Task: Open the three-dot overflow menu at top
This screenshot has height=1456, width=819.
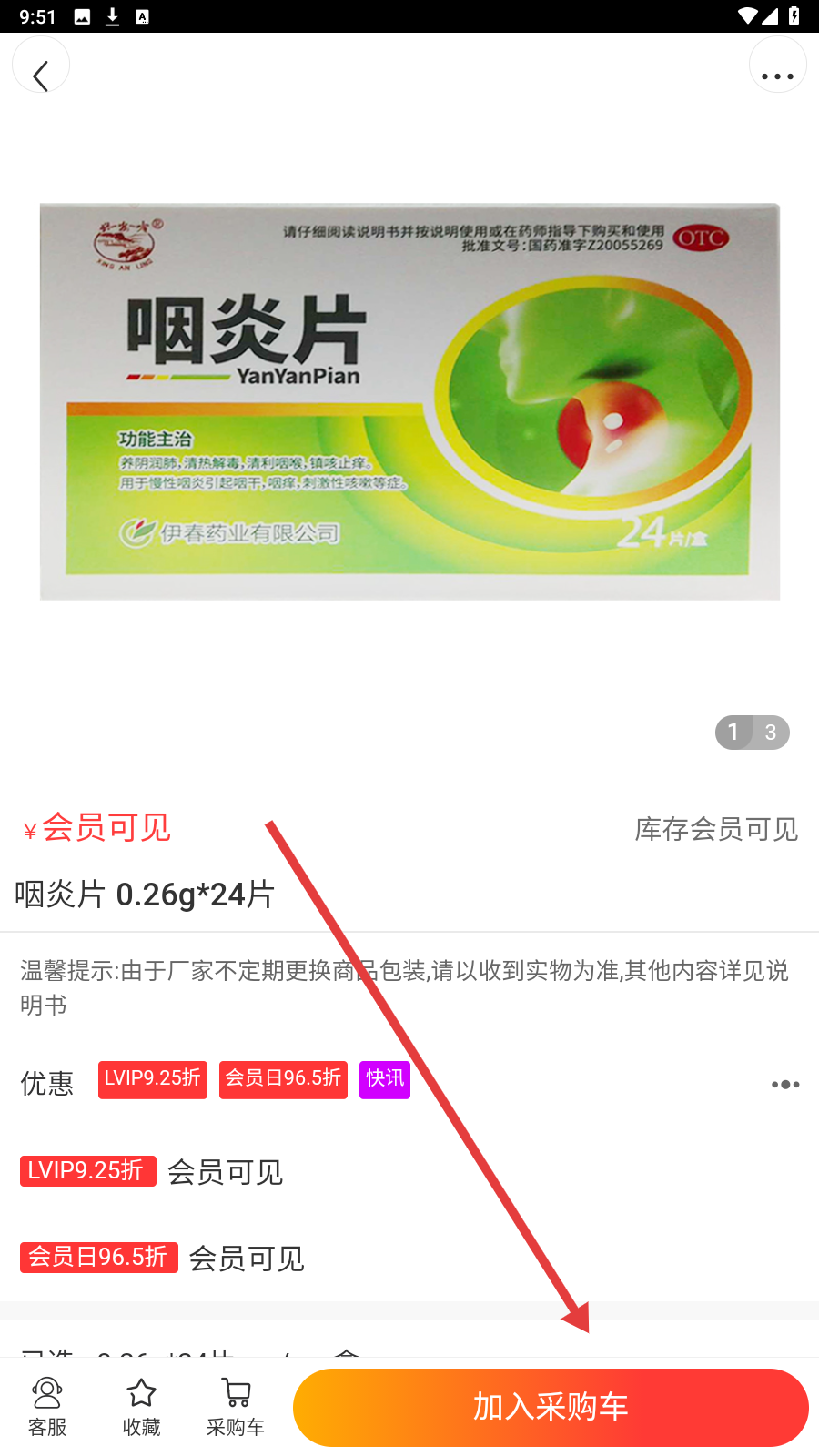Action: pos(777,66)
